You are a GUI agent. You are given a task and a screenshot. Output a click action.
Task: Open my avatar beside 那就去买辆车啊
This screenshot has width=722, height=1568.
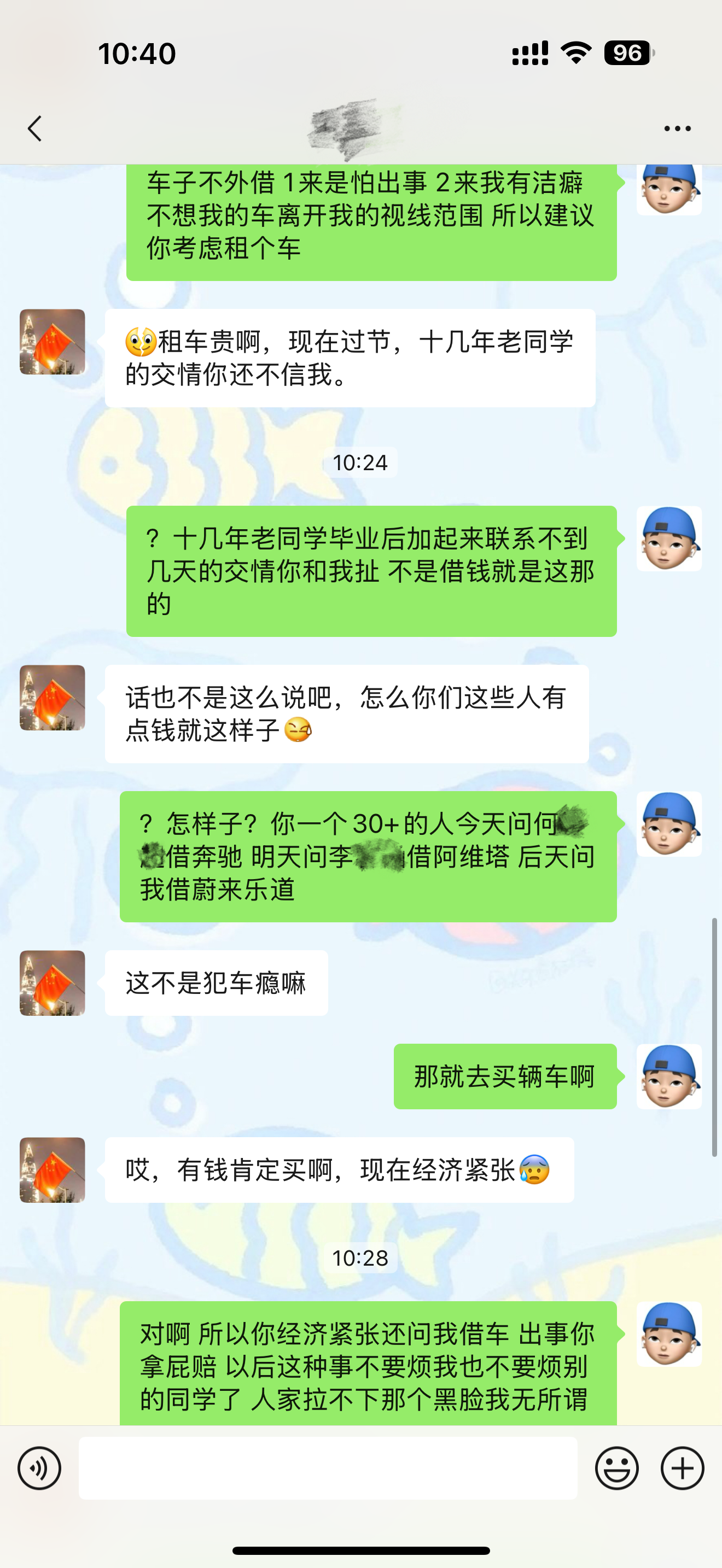click(669, 1076)
